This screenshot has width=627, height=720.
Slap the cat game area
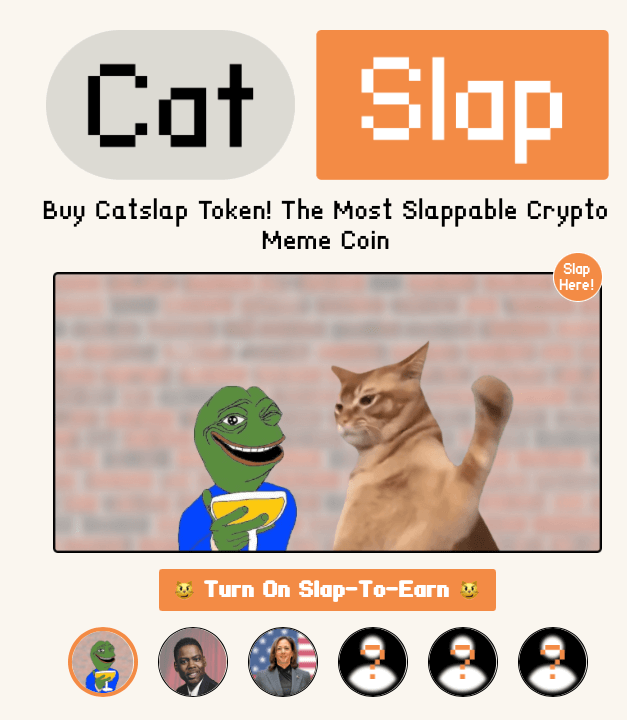pos(327,412)
